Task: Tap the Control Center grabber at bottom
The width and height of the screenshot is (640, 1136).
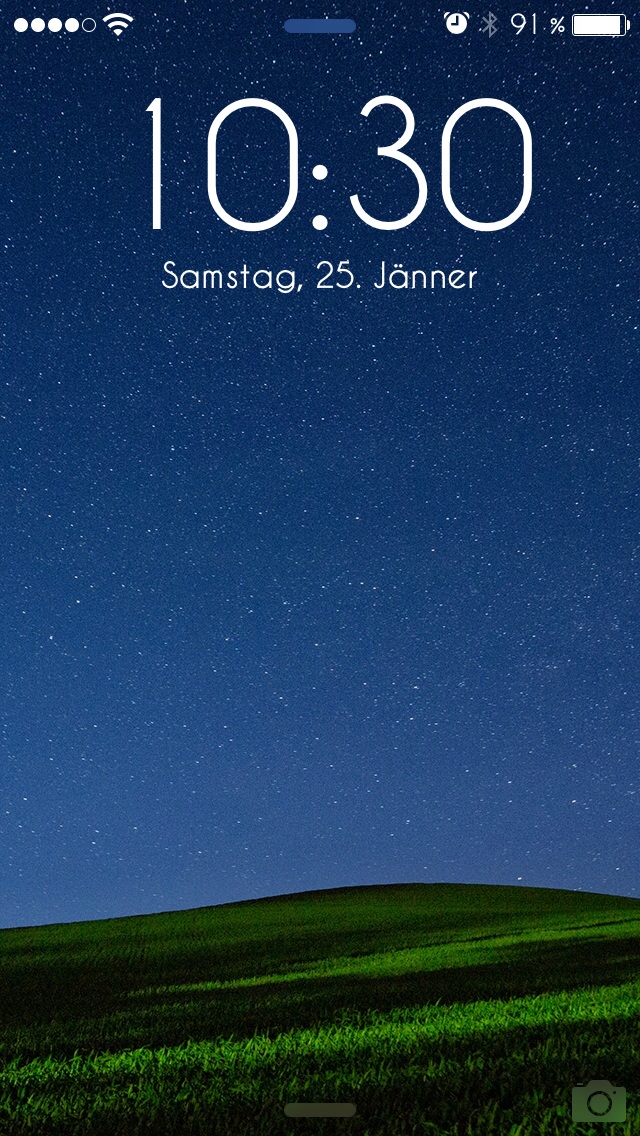Action: pos(320,1110)
